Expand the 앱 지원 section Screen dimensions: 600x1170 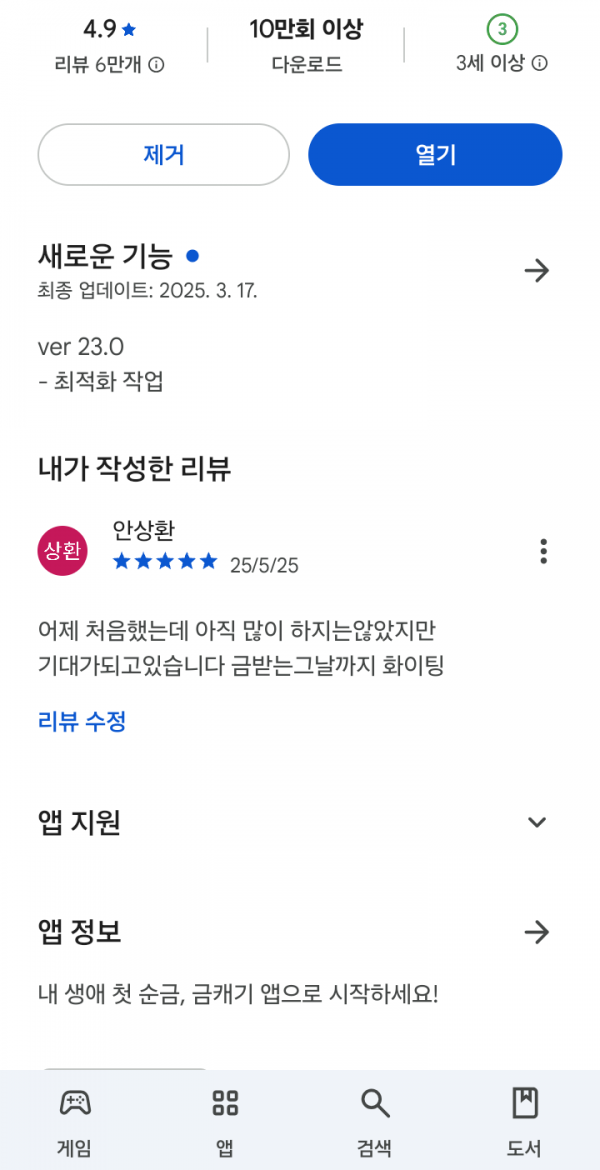[537, 822]
